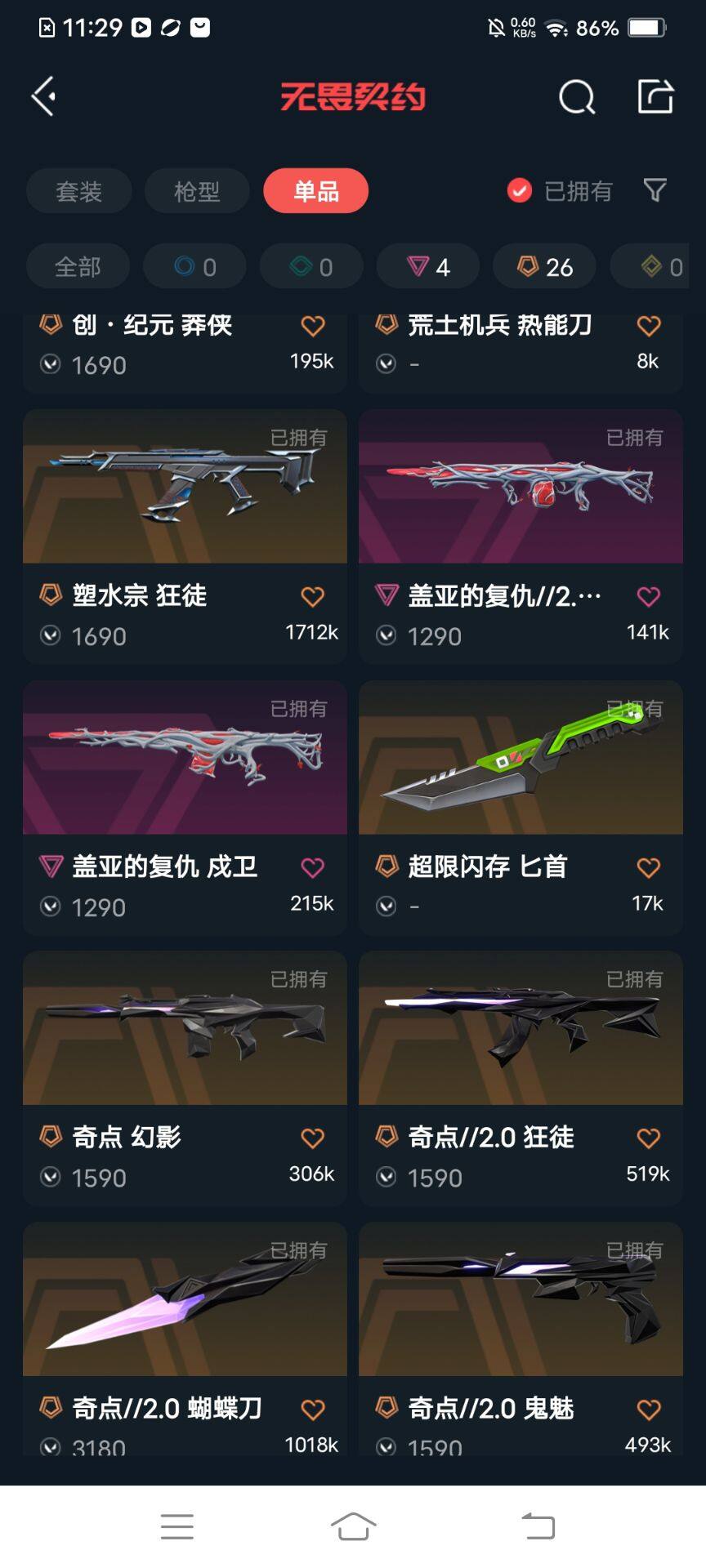Screen dimensions: 706x1568
Task: Like the 奇点//2.0 鬼魅 skin
Action: (648, 1409)
